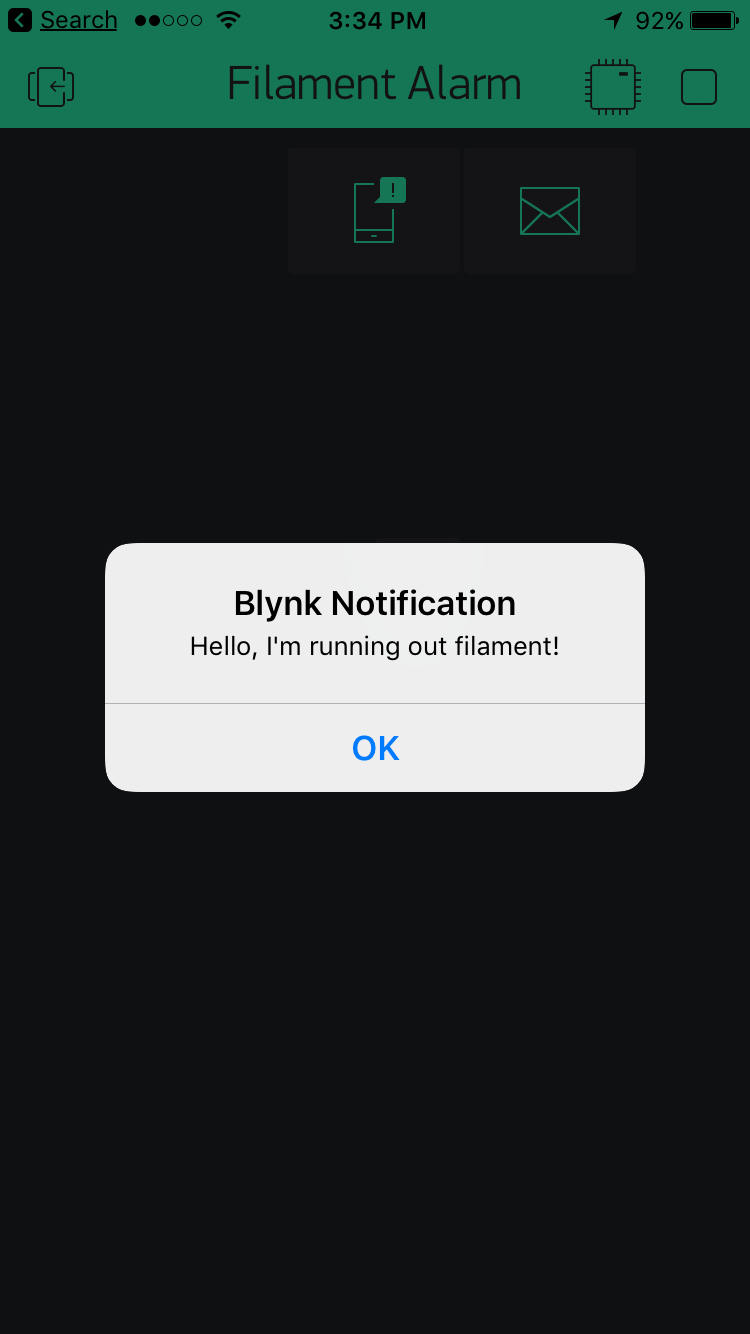750x1334 pixels.
Task: Open the push notification widget
Action: (x=375, y=211)
